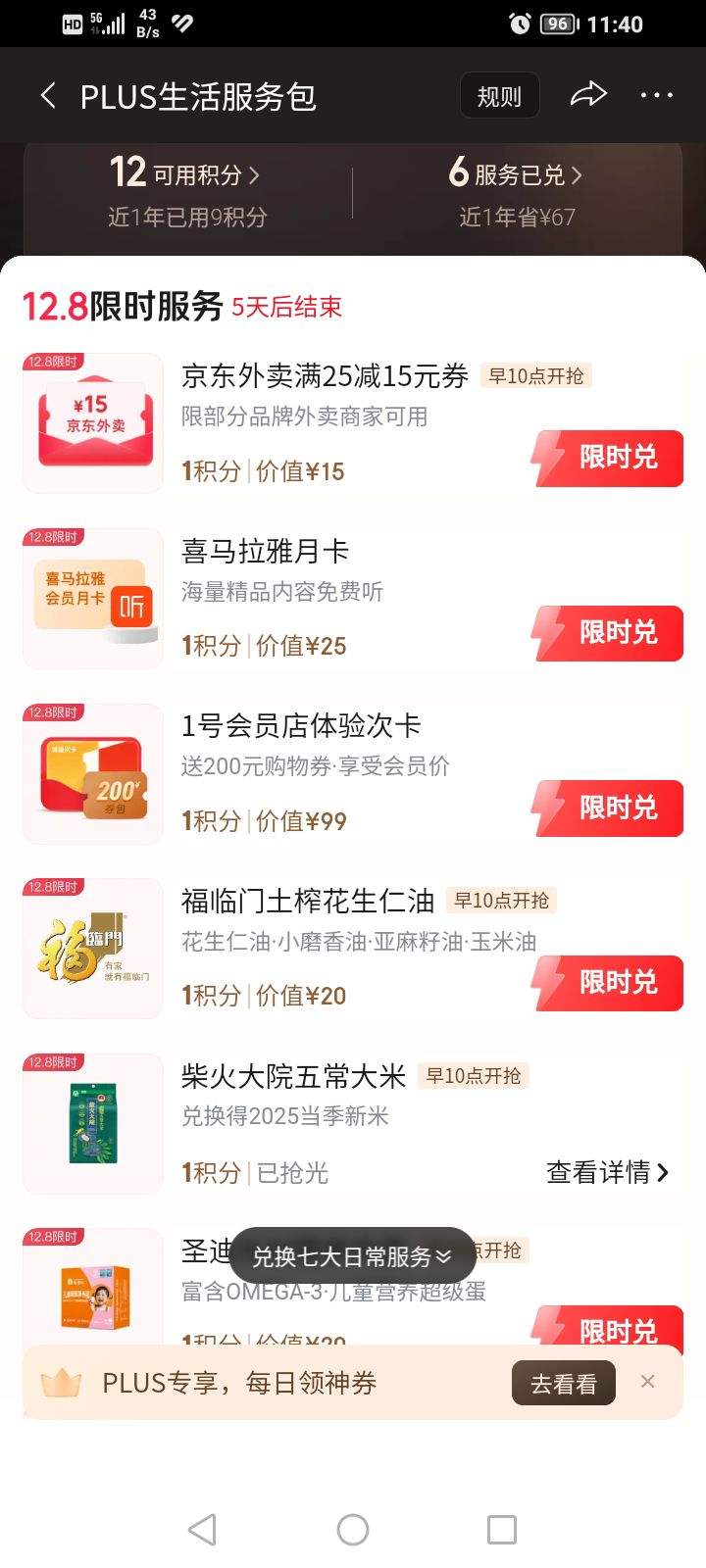Open the share icon next to 规则
Image resolution: width=706 pixels, height=1568 pixels.
(x=587, y=93)
